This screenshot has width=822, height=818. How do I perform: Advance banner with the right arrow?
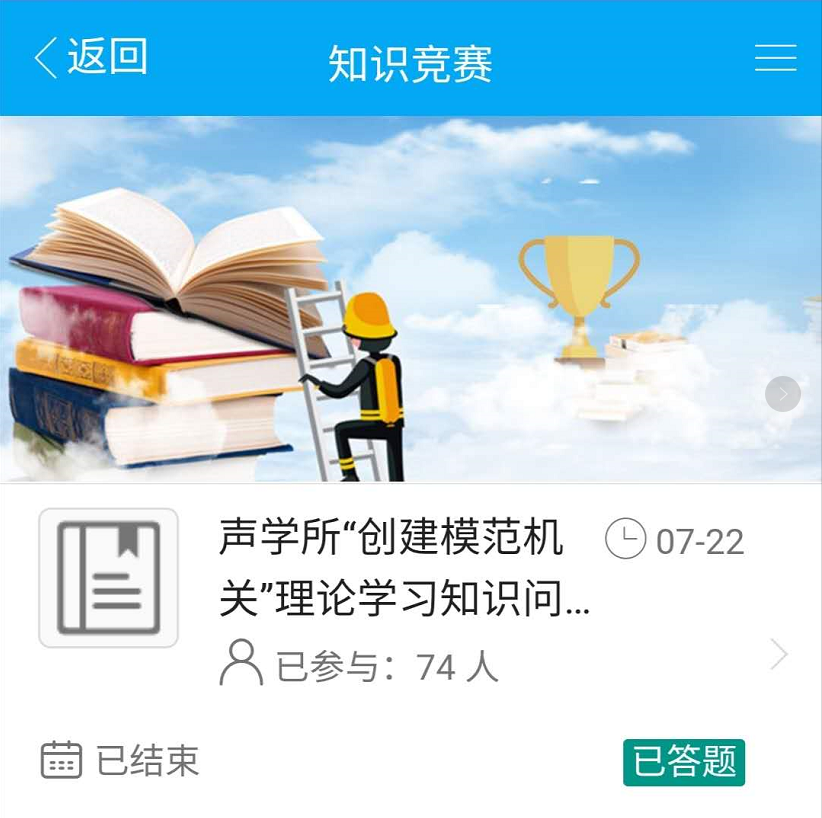tap(782, 394)
